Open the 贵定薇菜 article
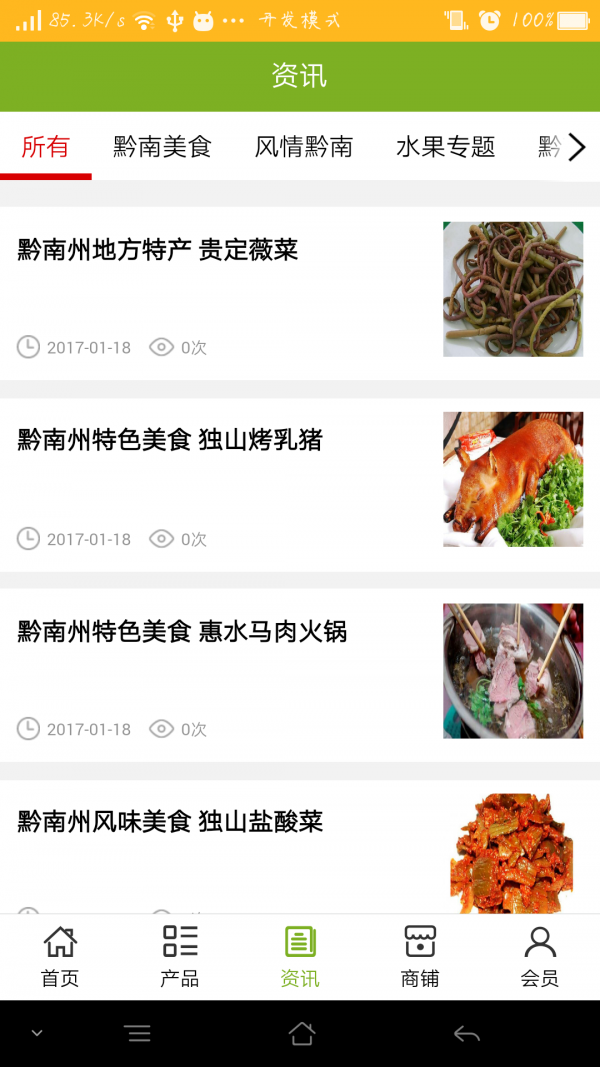 tap(158, 250)
